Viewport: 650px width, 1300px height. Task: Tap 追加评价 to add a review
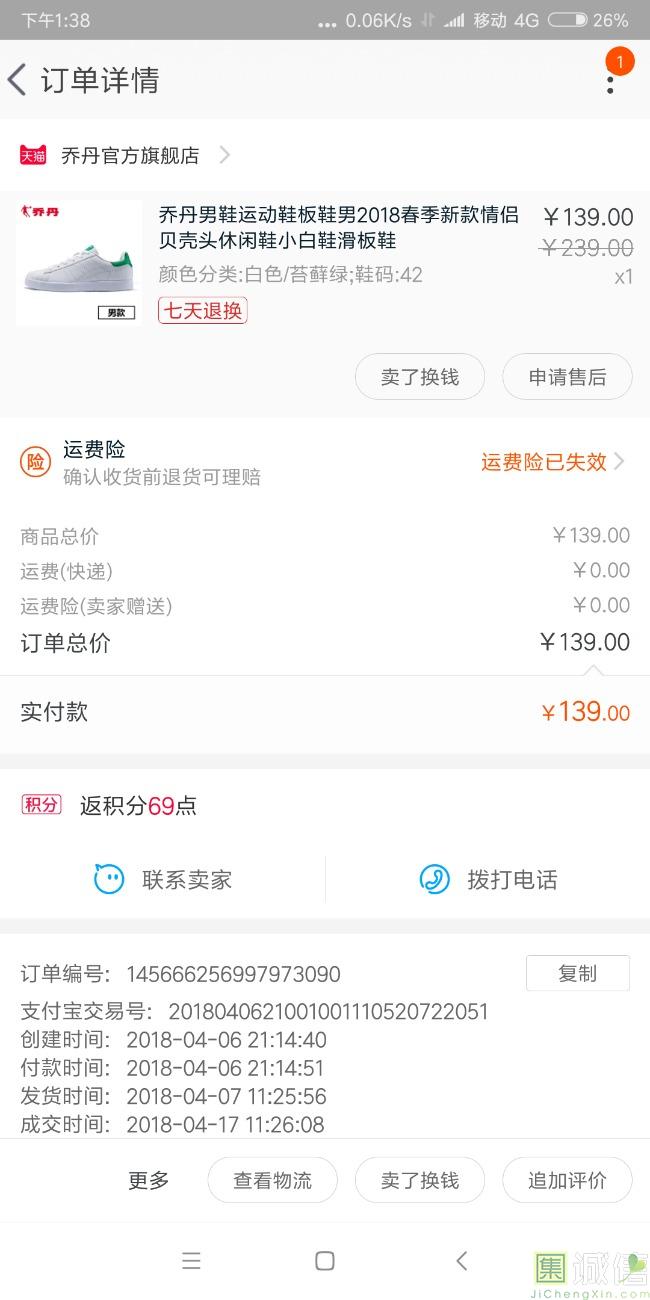click(x=567, y=1180)
